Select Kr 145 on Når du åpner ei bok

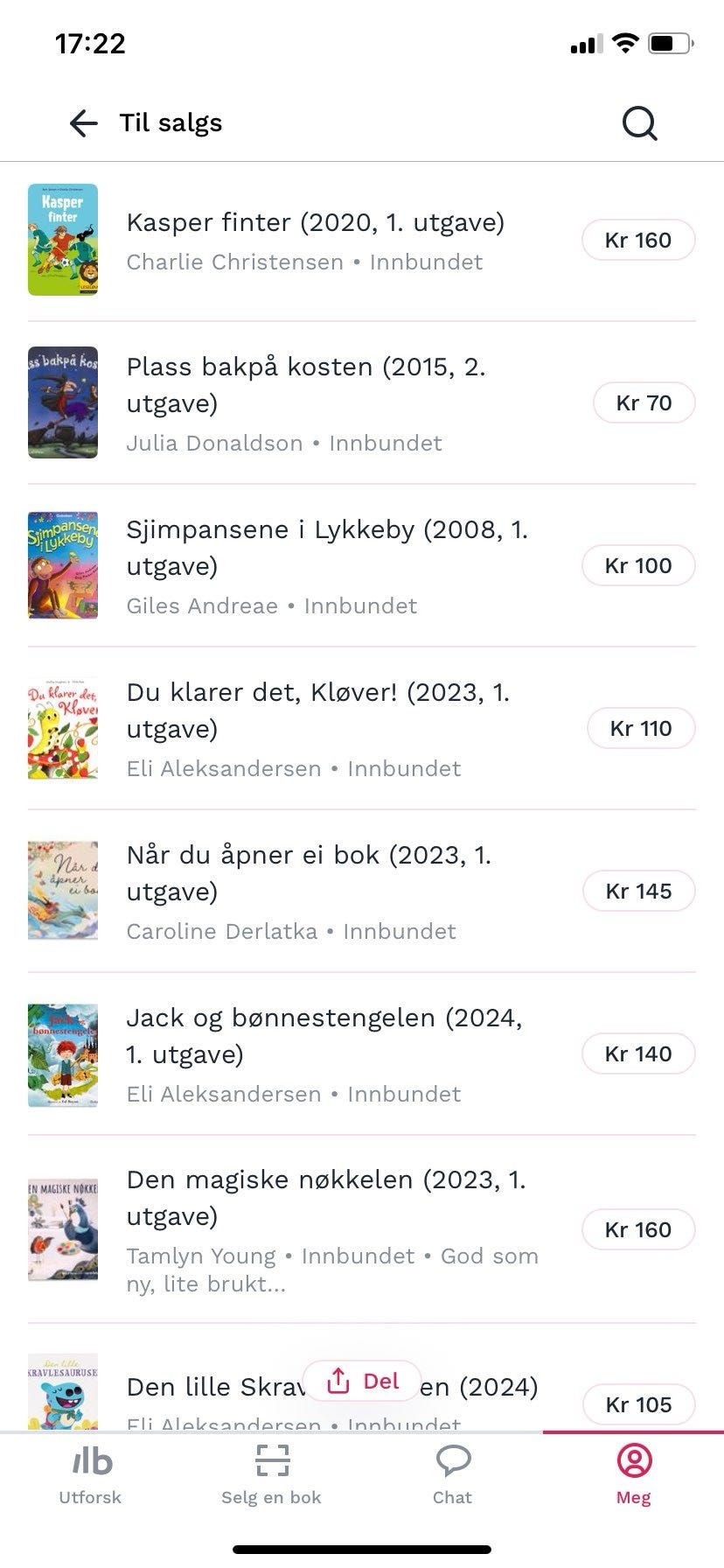pos(638,891)
